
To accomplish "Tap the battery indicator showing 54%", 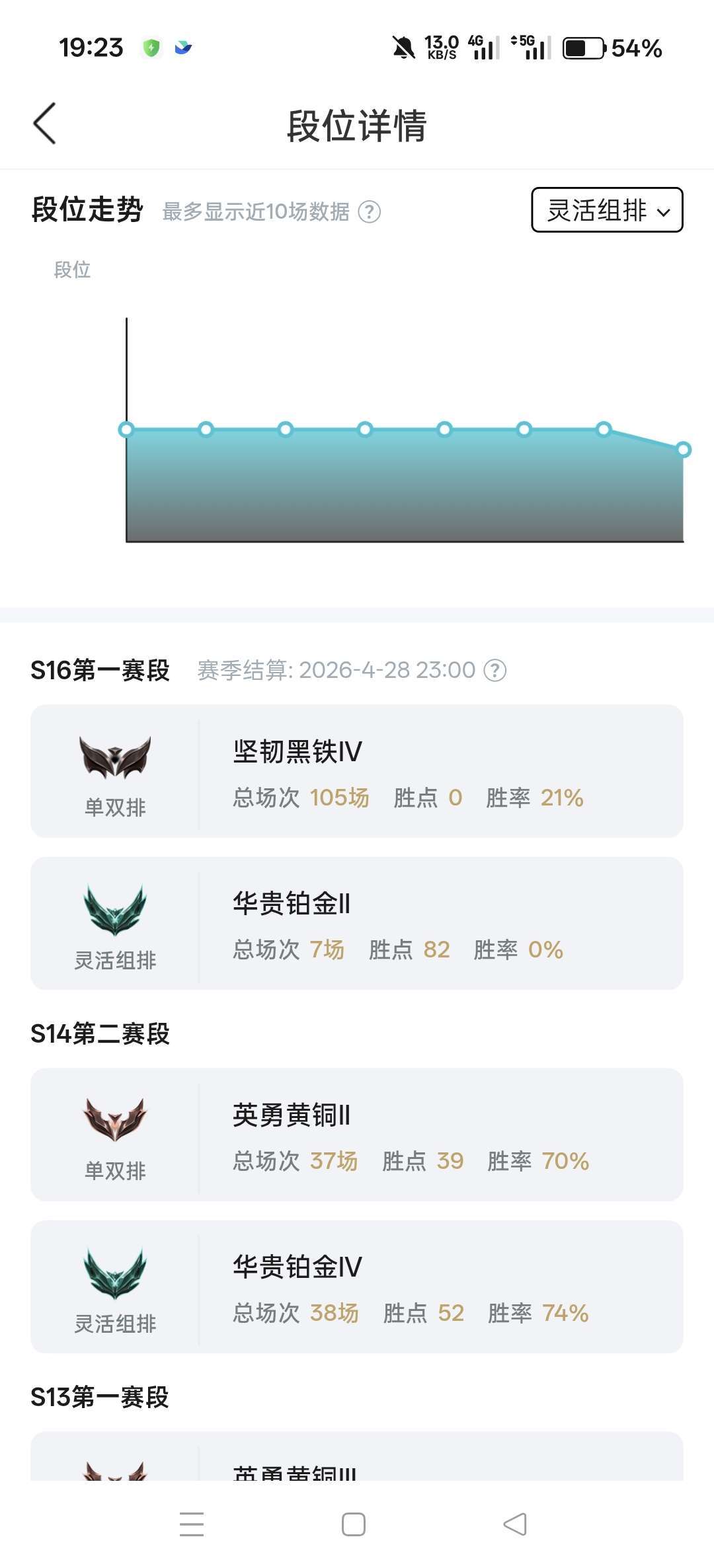I will point(584,47).
